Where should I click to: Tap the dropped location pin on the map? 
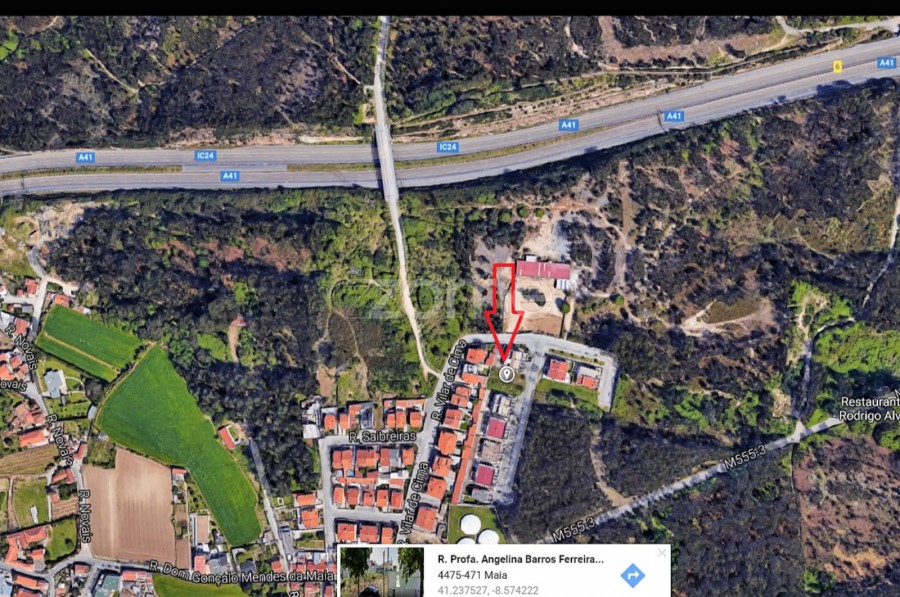pyautogui.click(x=507, y=374)
